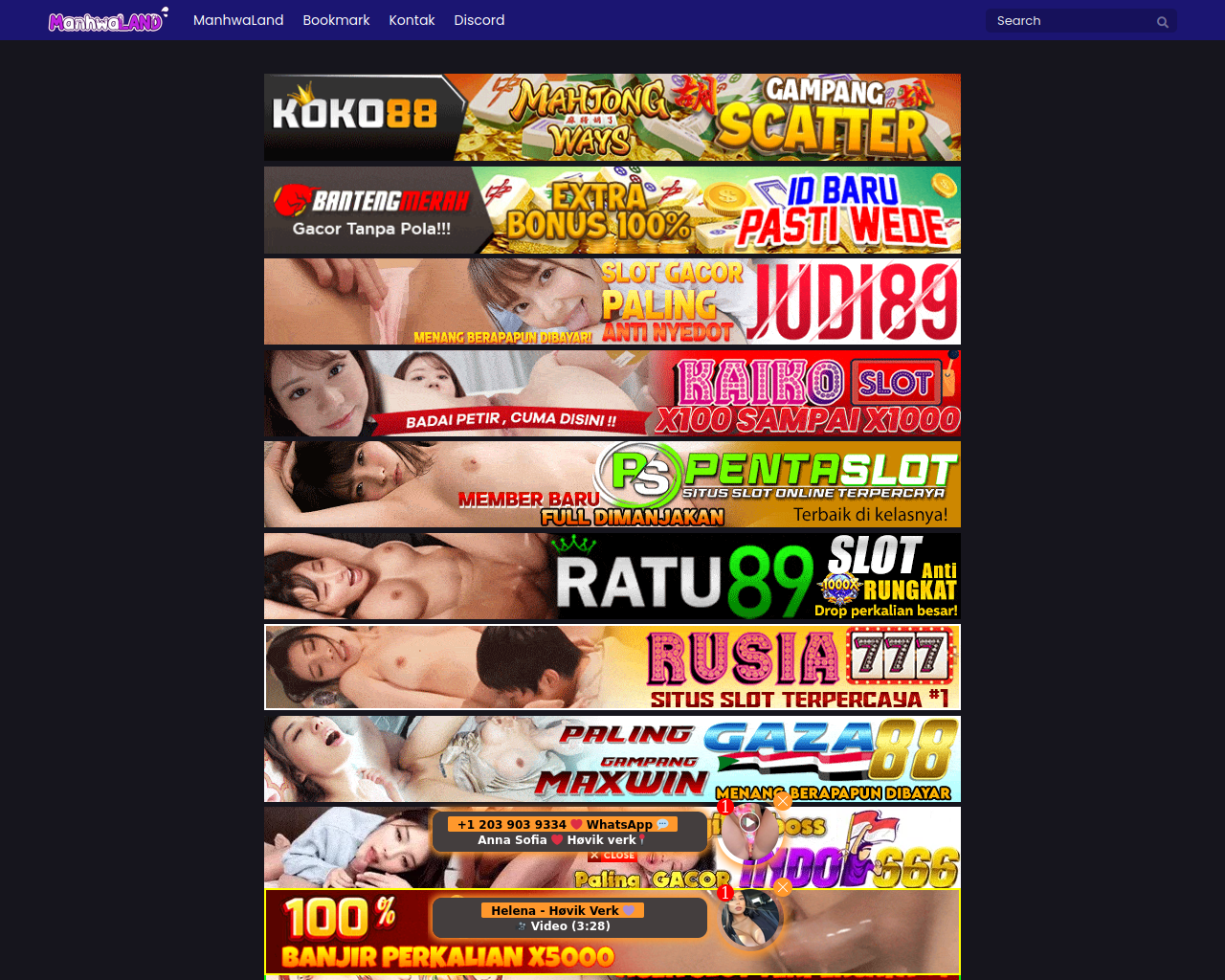Go to the ManhwaLand nav link
Screen dimensions: 1225x980
click(x=238, y=20)
